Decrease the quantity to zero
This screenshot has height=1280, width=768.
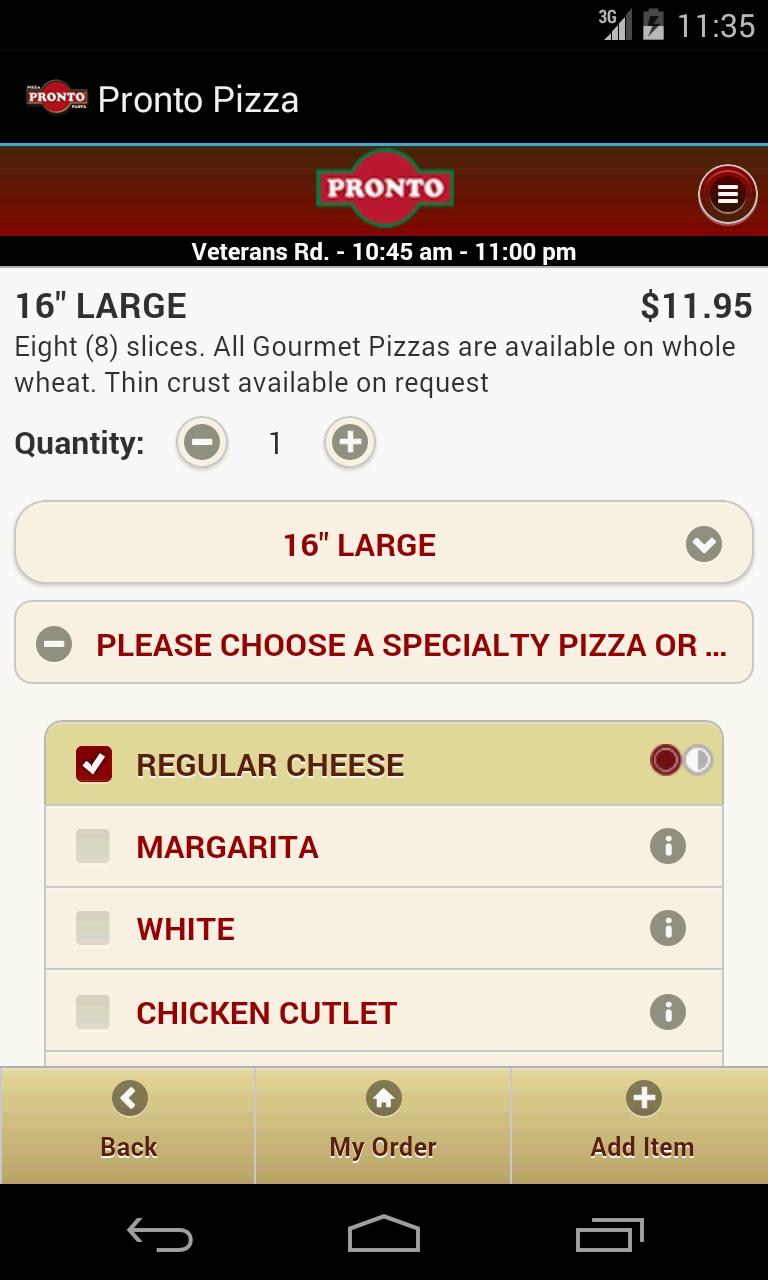201,442
